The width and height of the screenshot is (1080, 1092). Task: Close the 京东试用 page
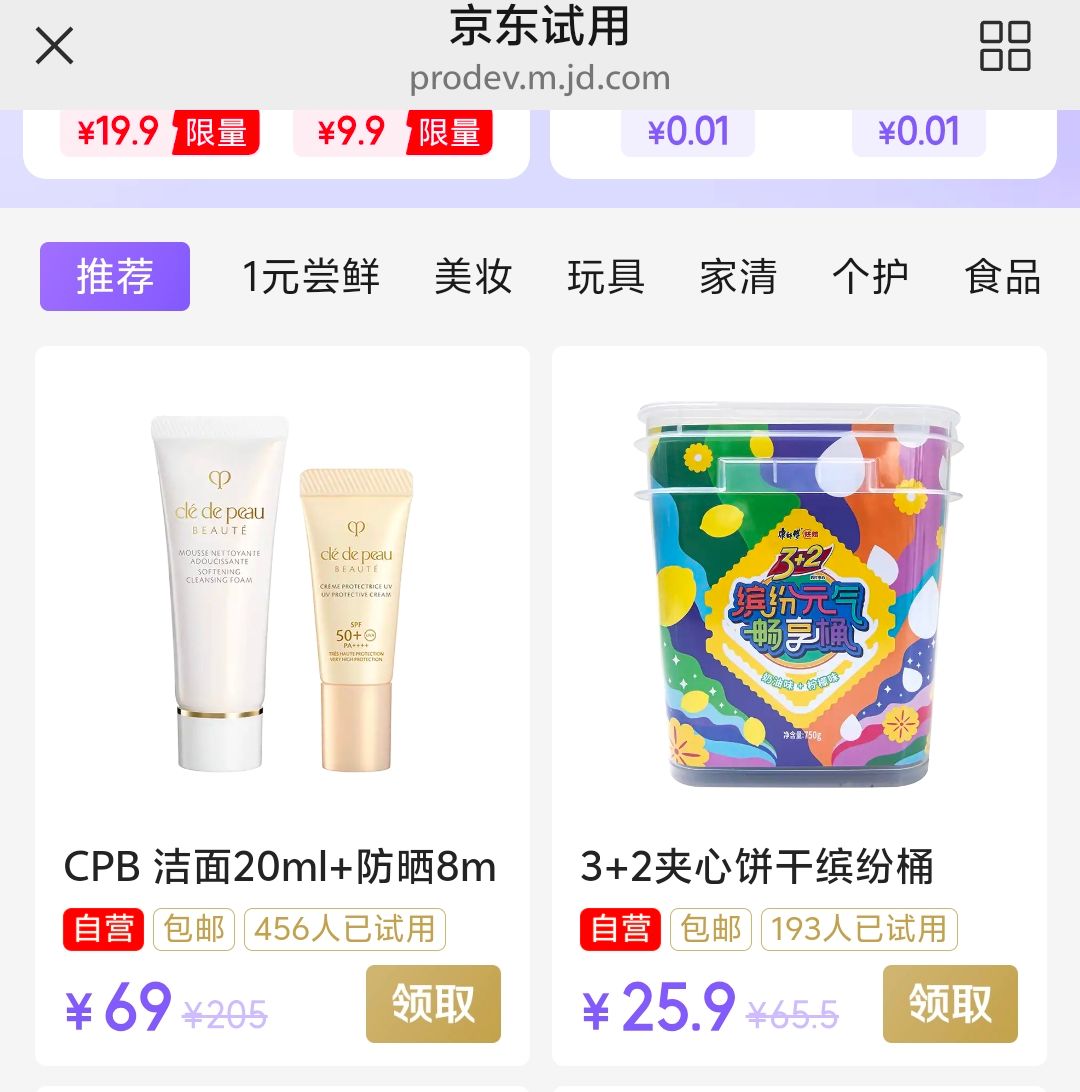pos(54,46)
